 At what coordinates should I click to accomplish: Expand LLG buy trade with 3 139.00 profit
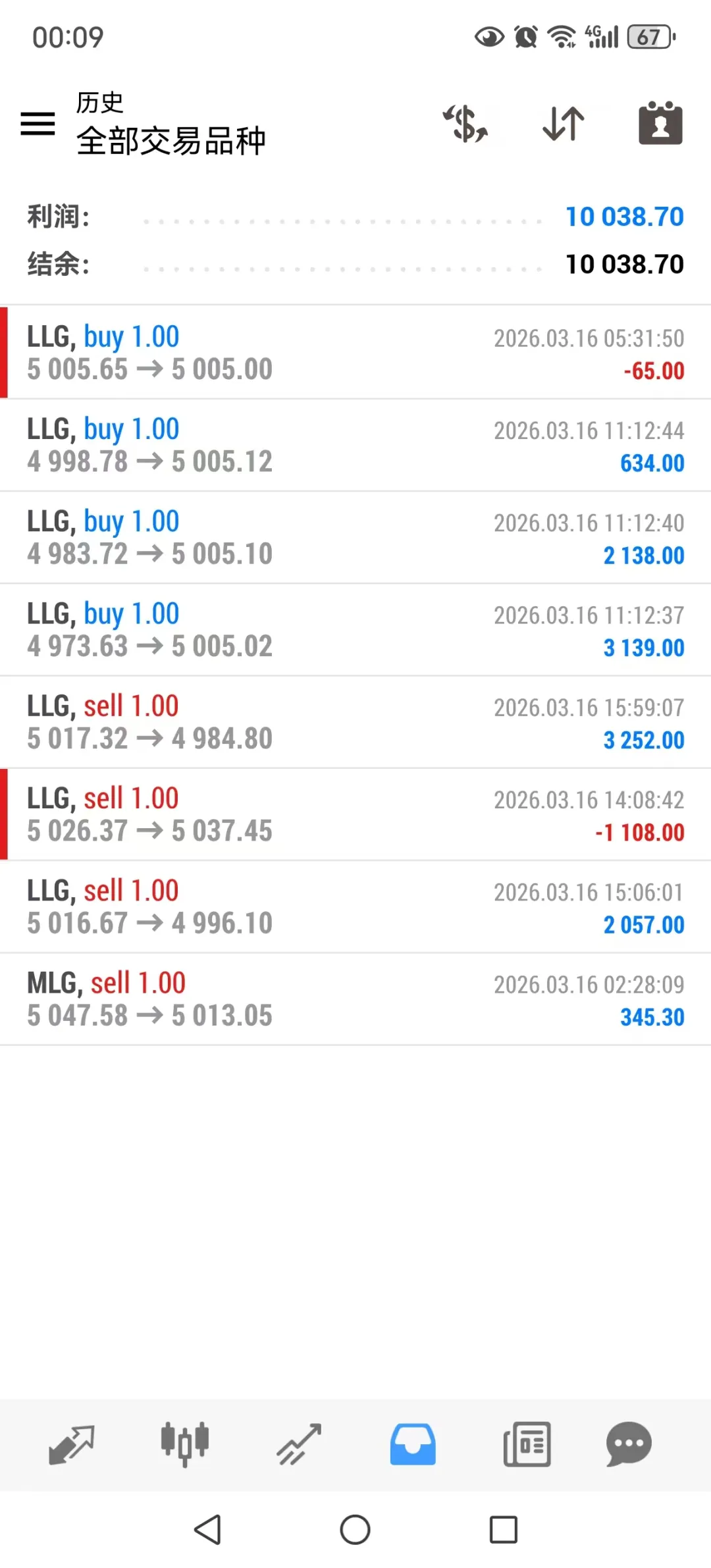355,630
